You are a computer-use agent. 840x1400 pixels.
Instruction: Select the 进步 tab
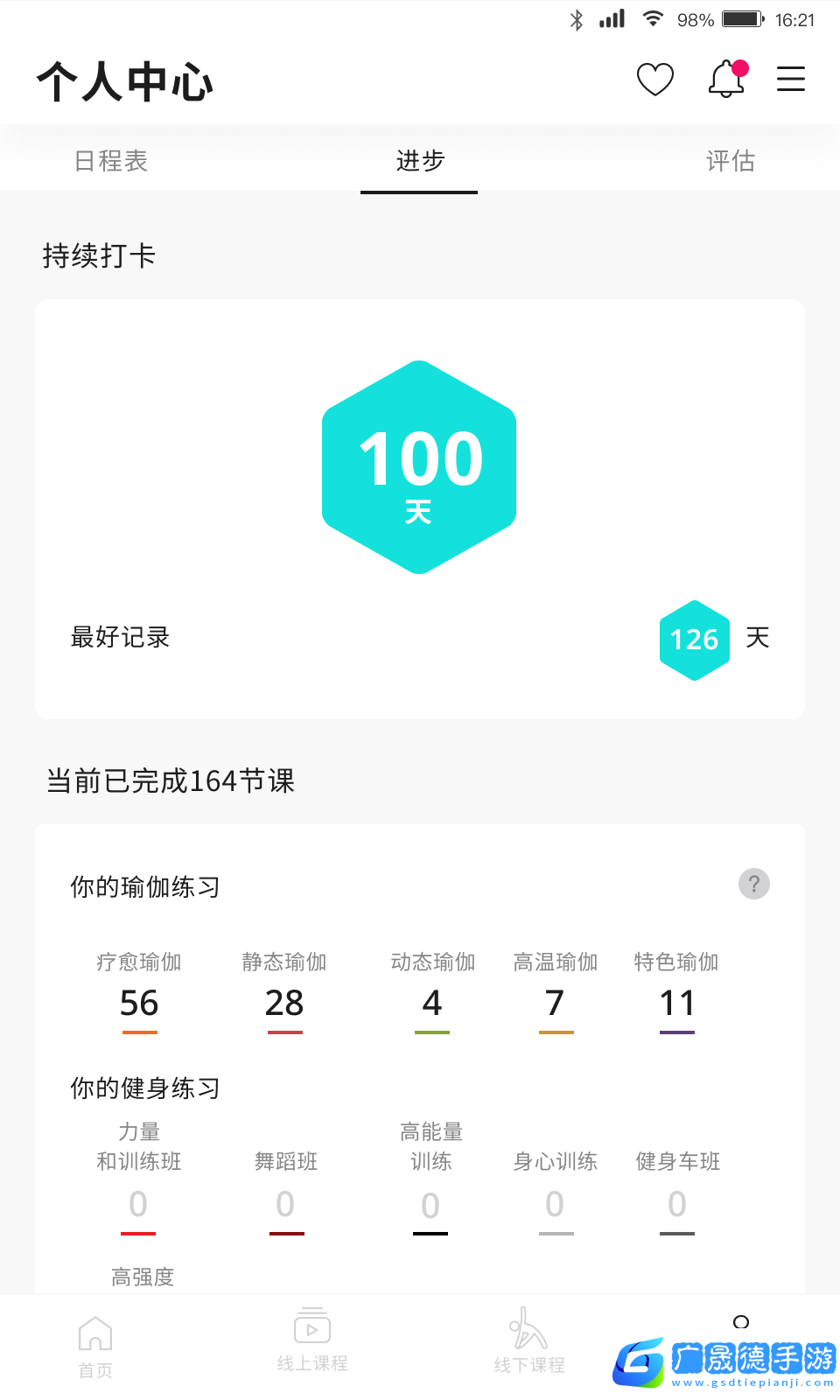(420, 161)
